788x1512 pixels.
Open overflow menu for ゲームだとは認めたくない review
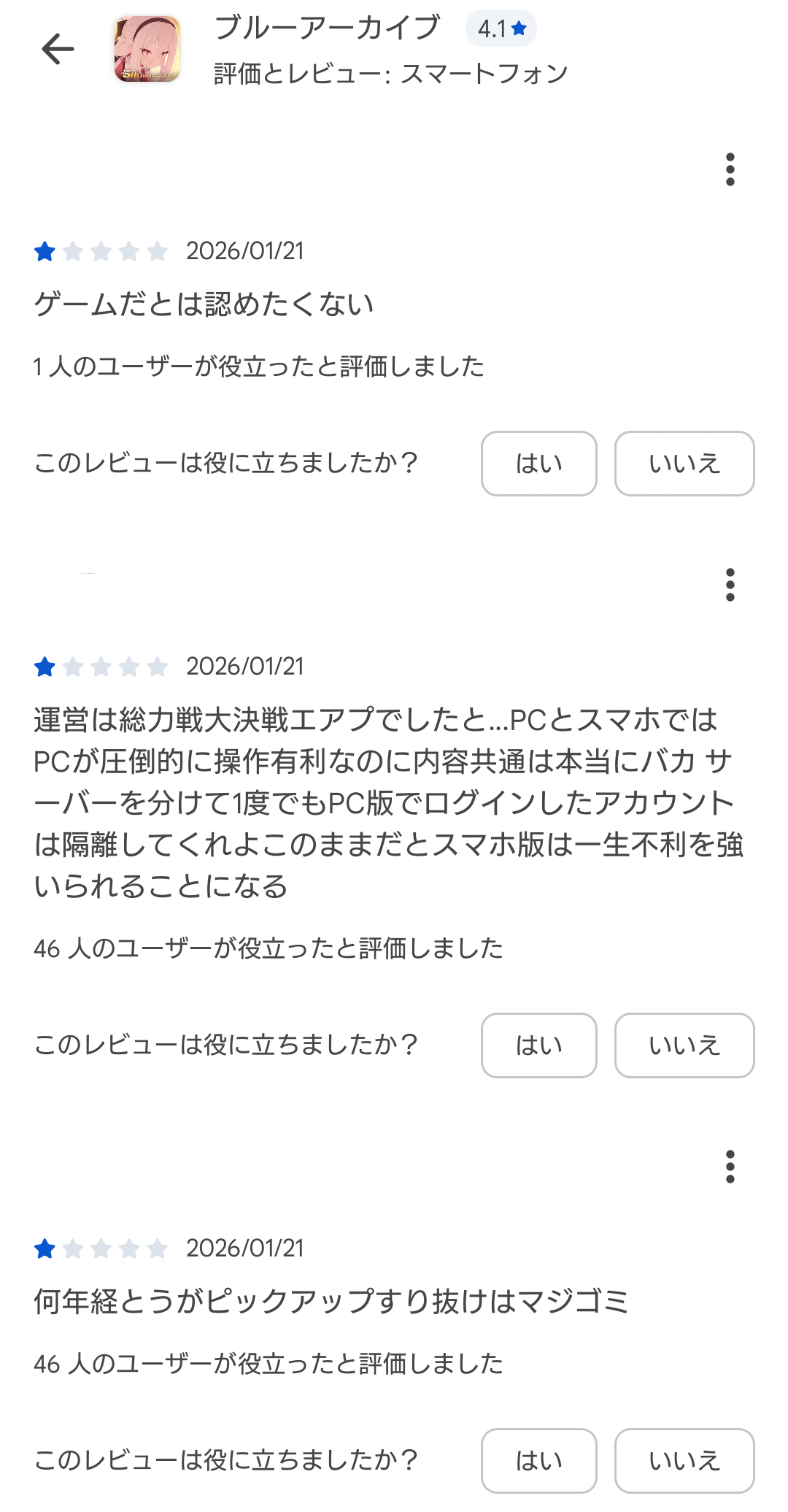[x=730, y=169]
